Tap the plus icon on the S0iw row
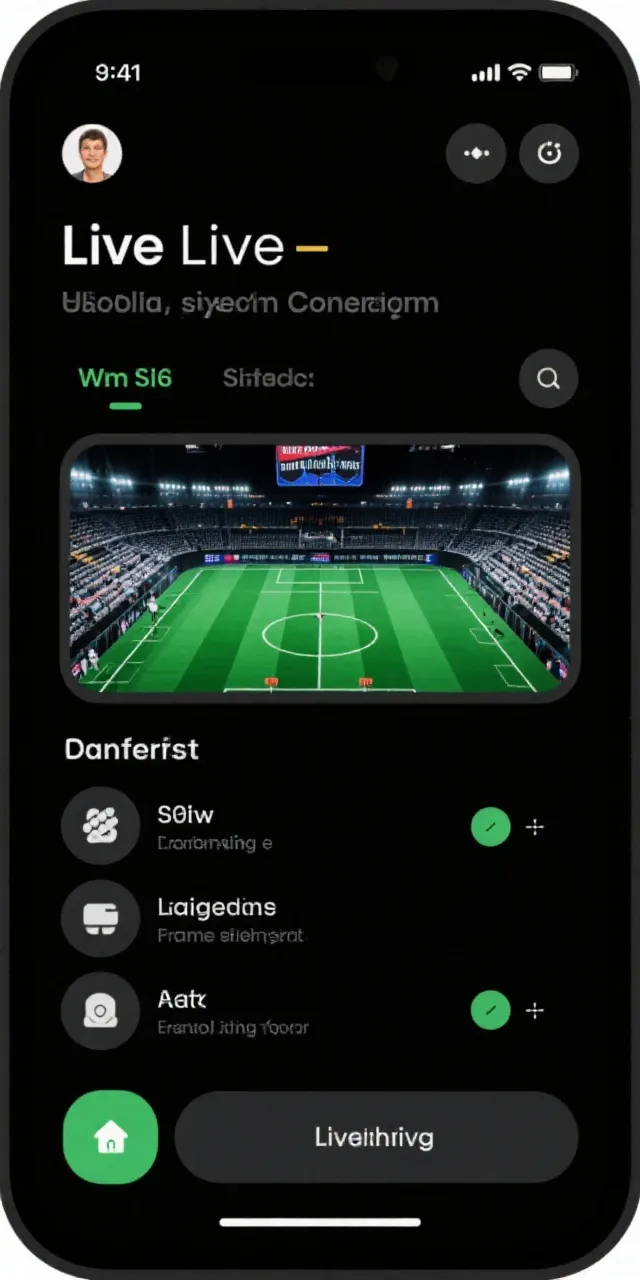The height and width of the screenshot is (1280, 640). pos(535,827)
